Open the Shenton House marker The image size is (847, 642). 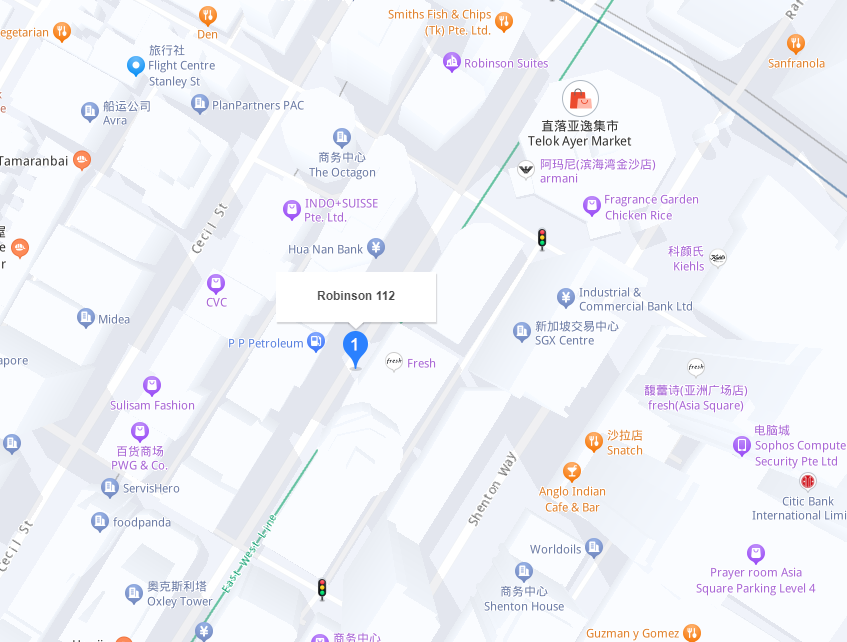(x=524, y=572)
